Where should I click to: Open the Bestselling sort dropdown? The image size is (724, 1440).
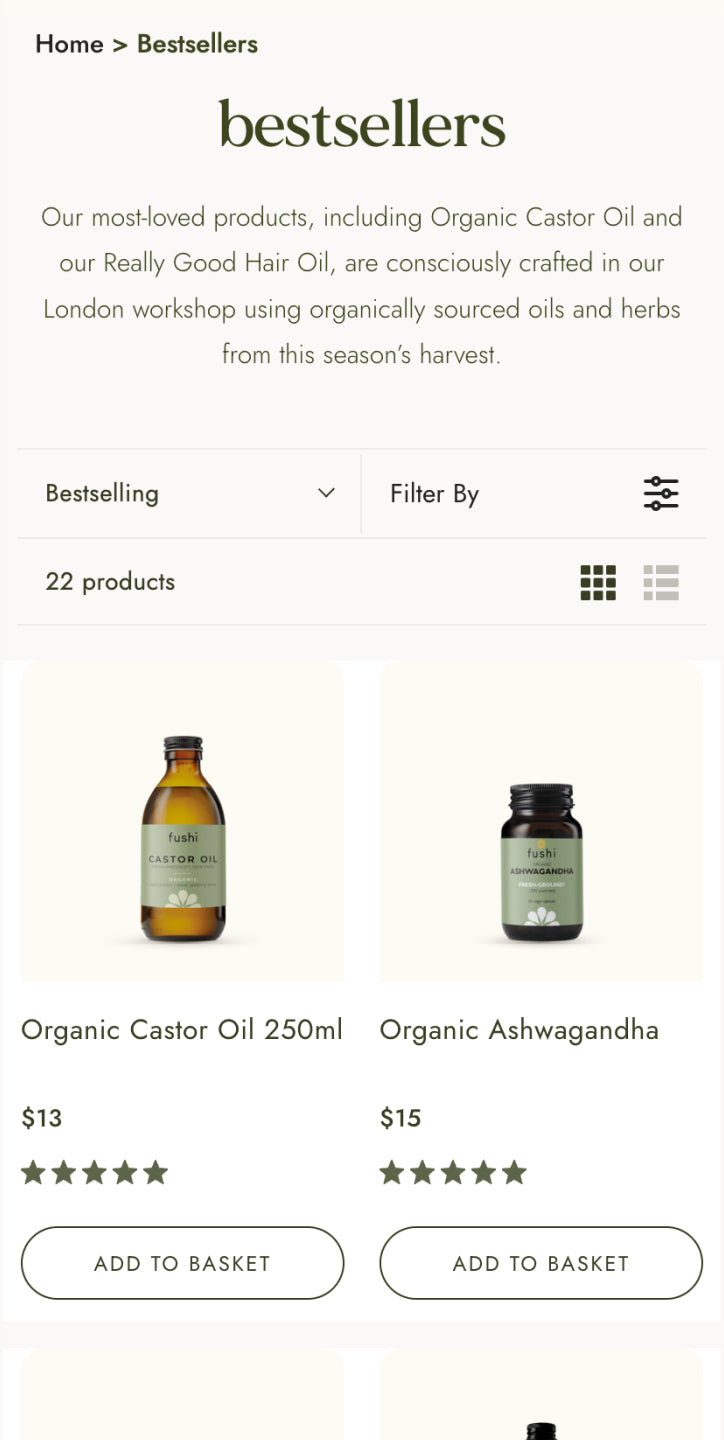tap(189, 493)
